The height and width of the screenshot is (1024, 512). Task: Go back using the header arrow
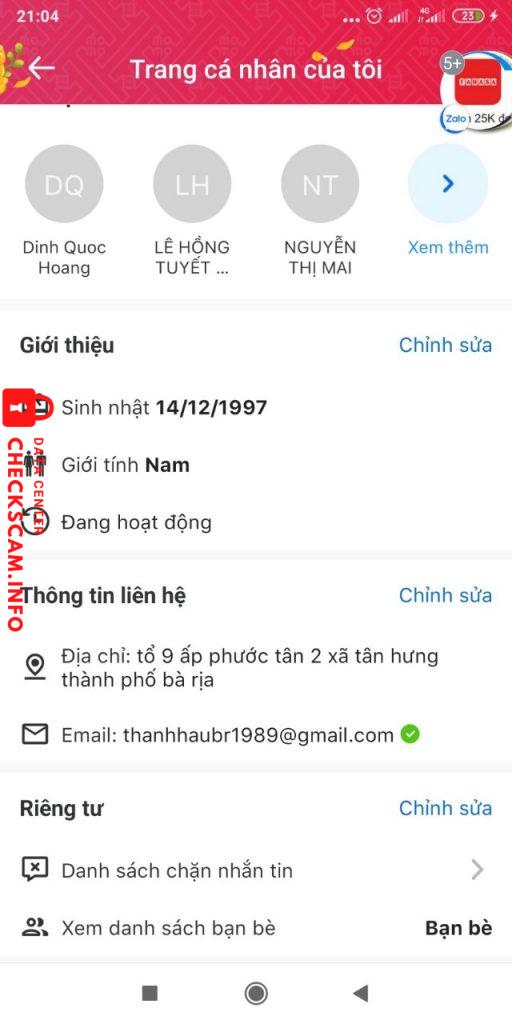(40, 67)
